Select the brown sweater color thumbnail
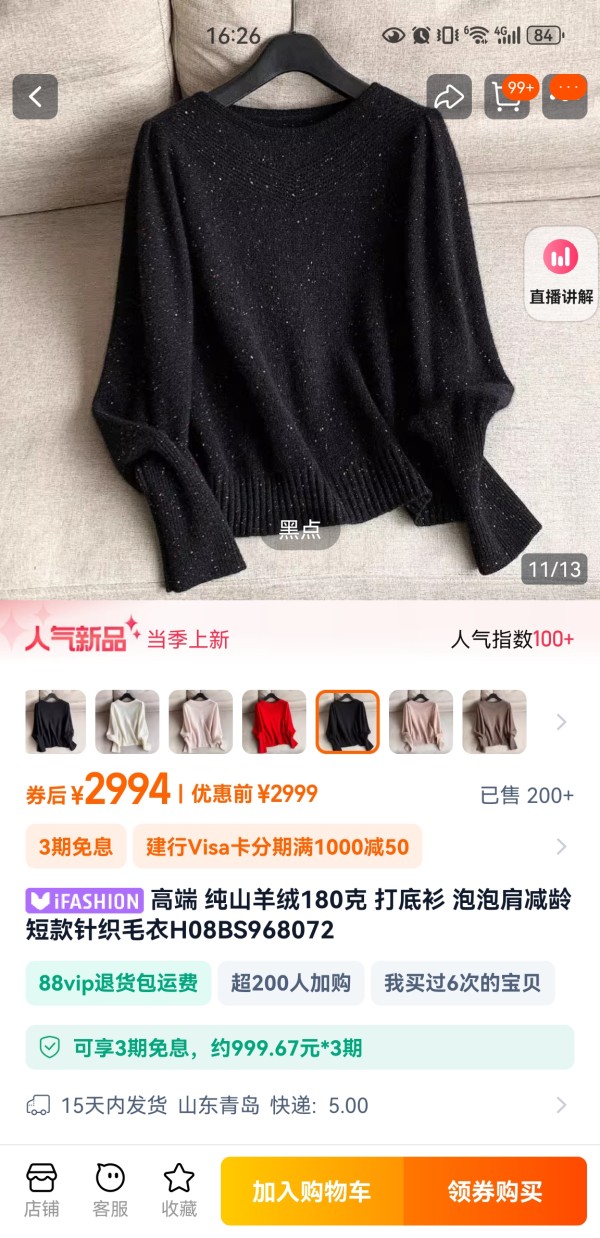This screenshot has height=1238, width=600. pos(494,722)
